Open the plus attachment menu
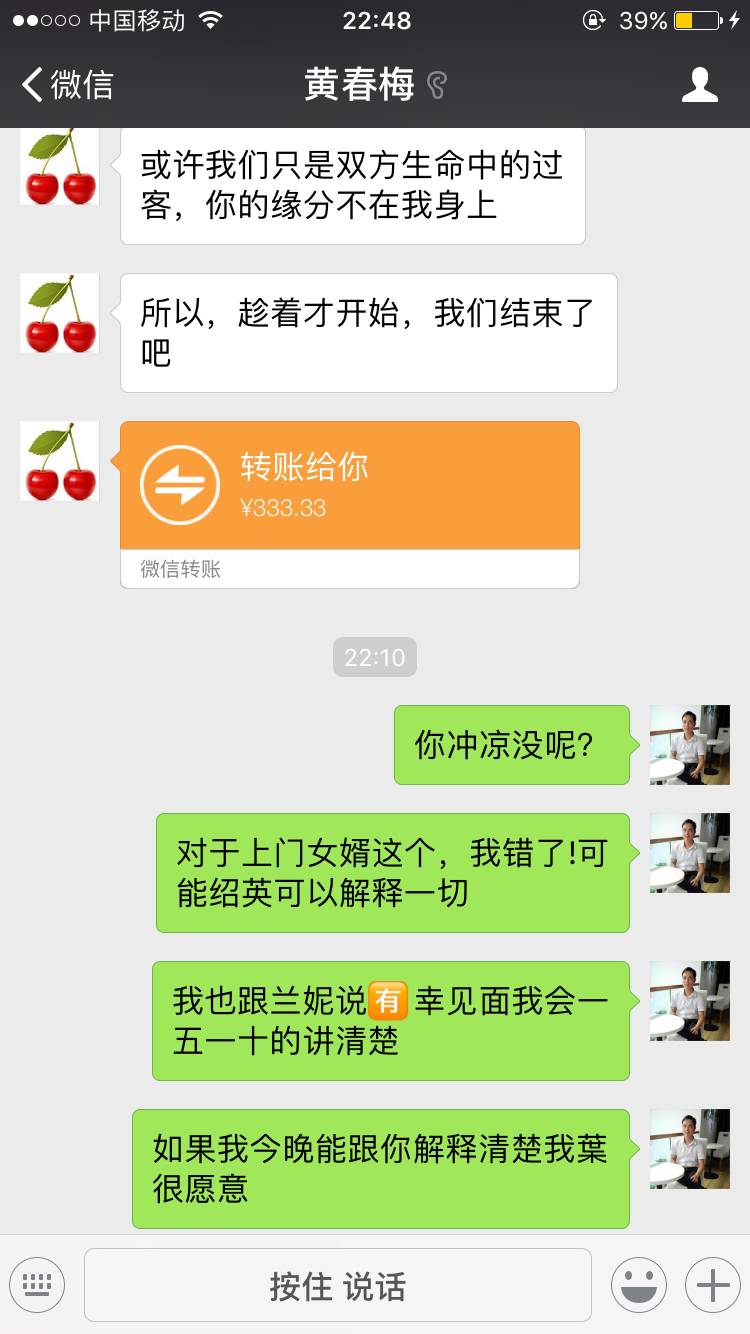Image resolution: width=750 pixels, height=1334 pixels. [712, 1284]
